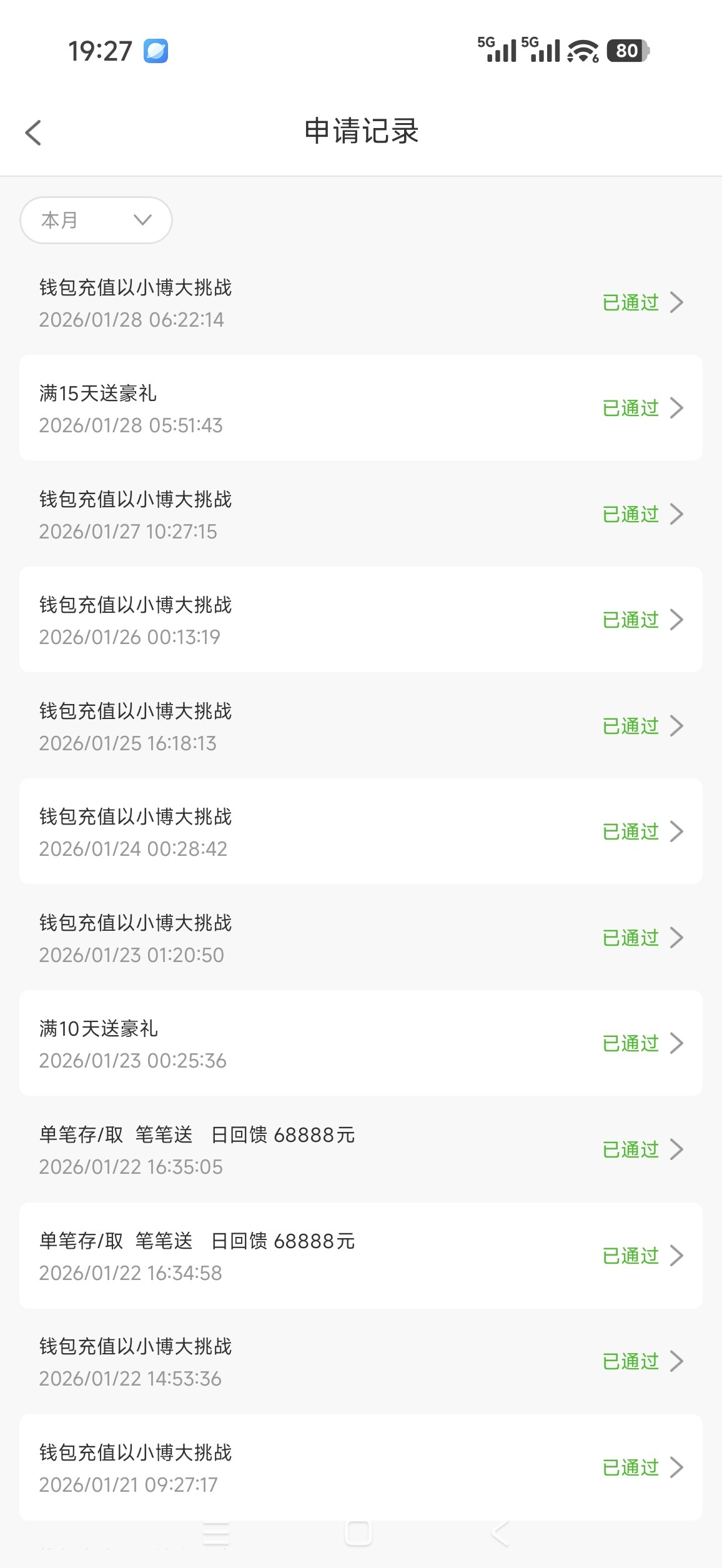Open record dated 2026/01/24 00:28:42

[x=361, y=831]
